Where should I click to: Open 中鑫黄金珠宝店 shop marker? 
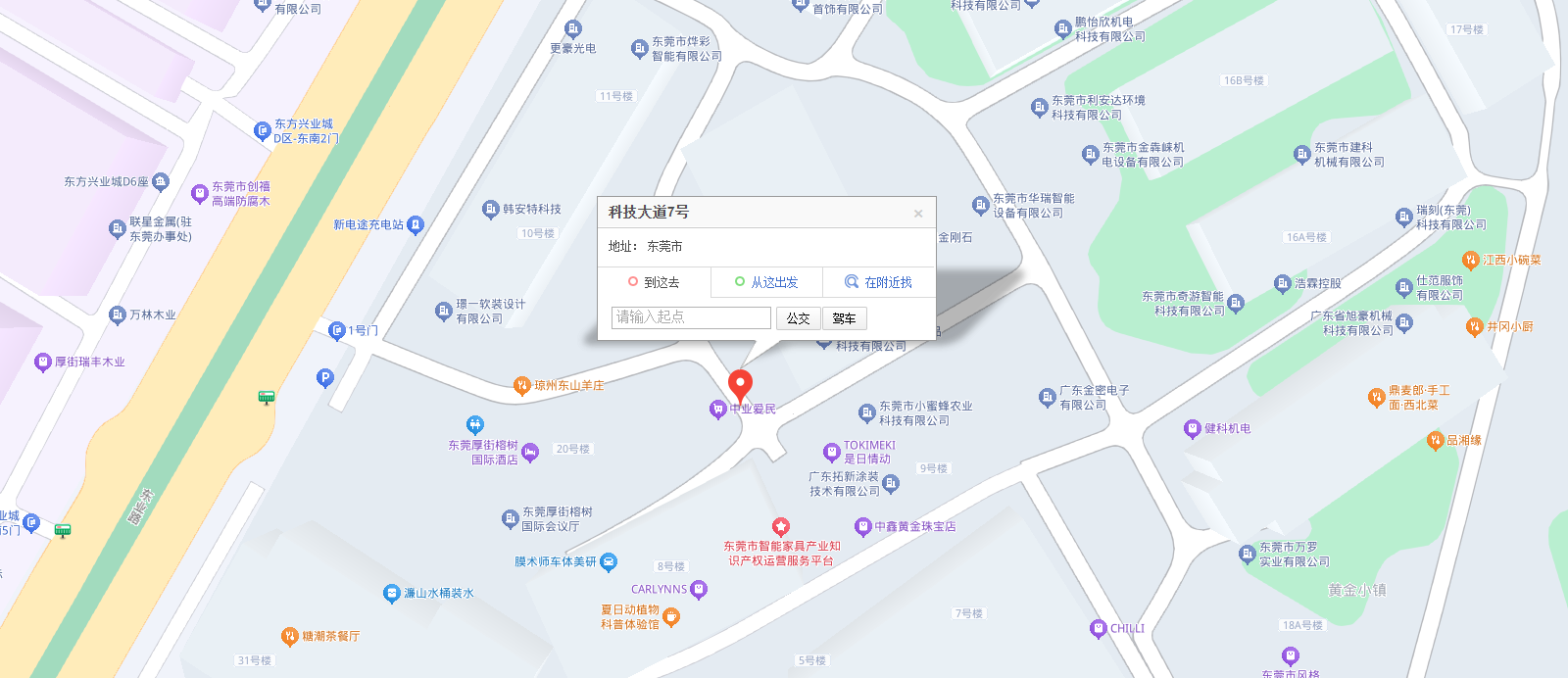tap(863, 527)
